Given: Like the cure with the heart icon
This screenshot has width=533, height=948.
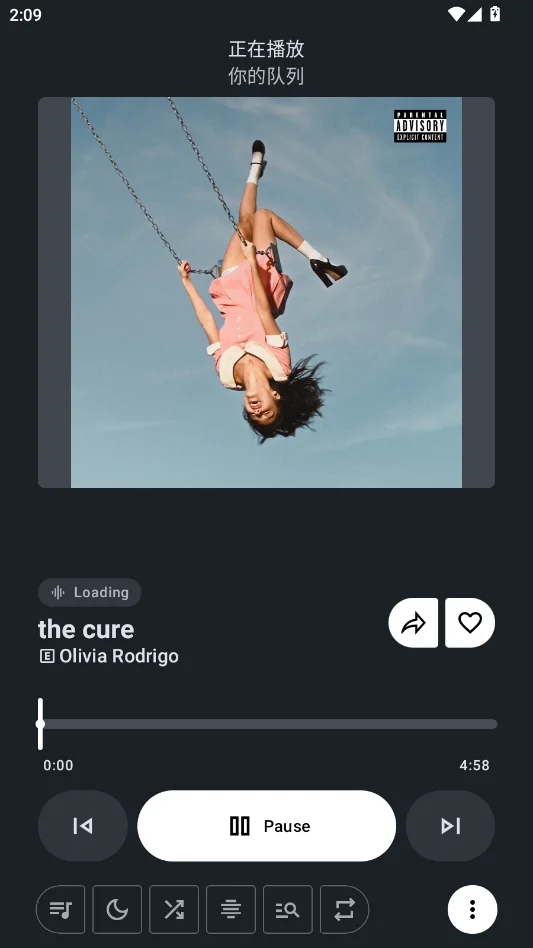Looking at the screenshot, I should [470, 623].
